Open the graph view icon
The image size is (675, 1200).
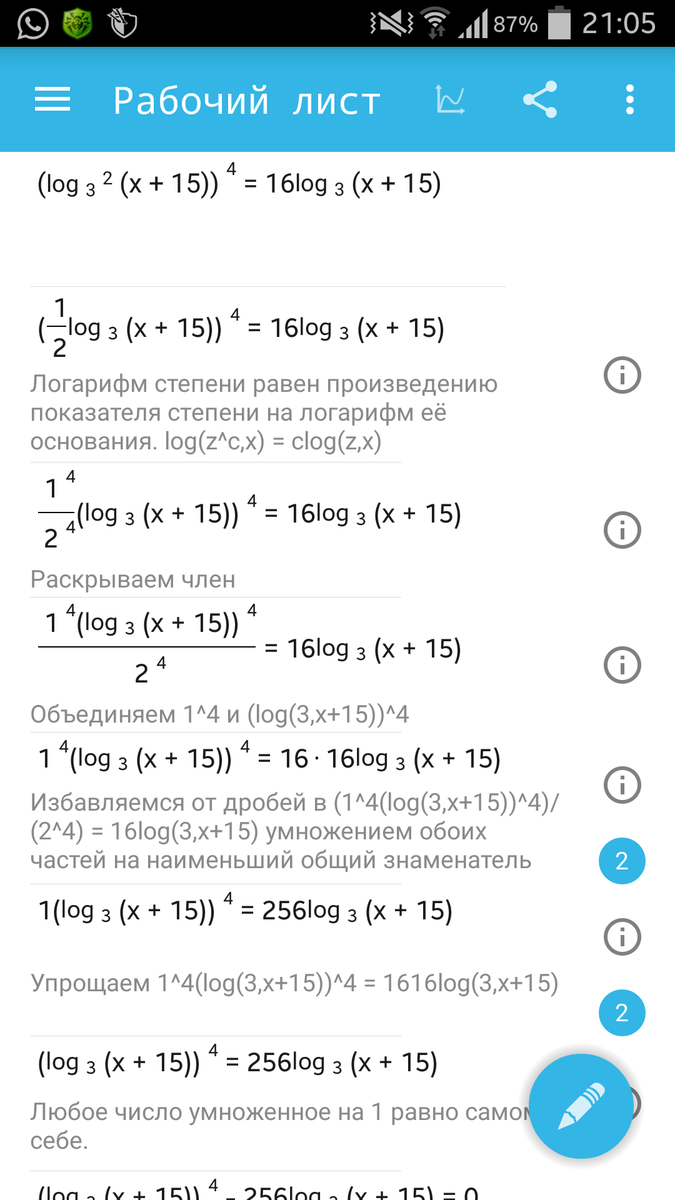point(450,100)
